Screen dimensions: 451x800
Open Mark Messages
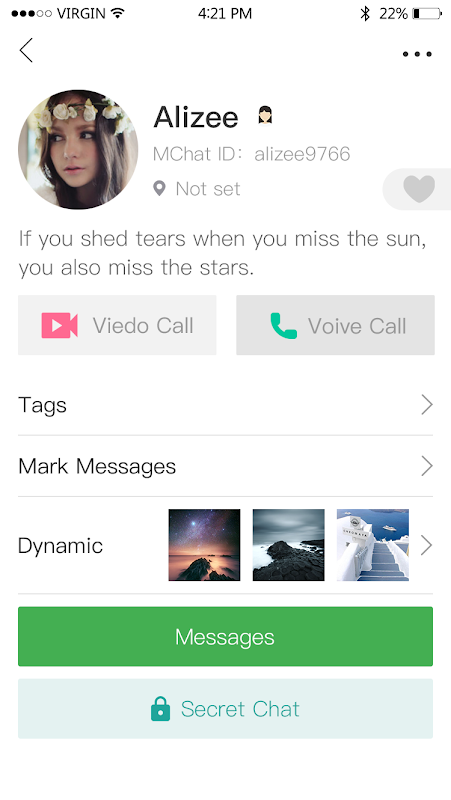pyautogui.click(x=226, y=466)
